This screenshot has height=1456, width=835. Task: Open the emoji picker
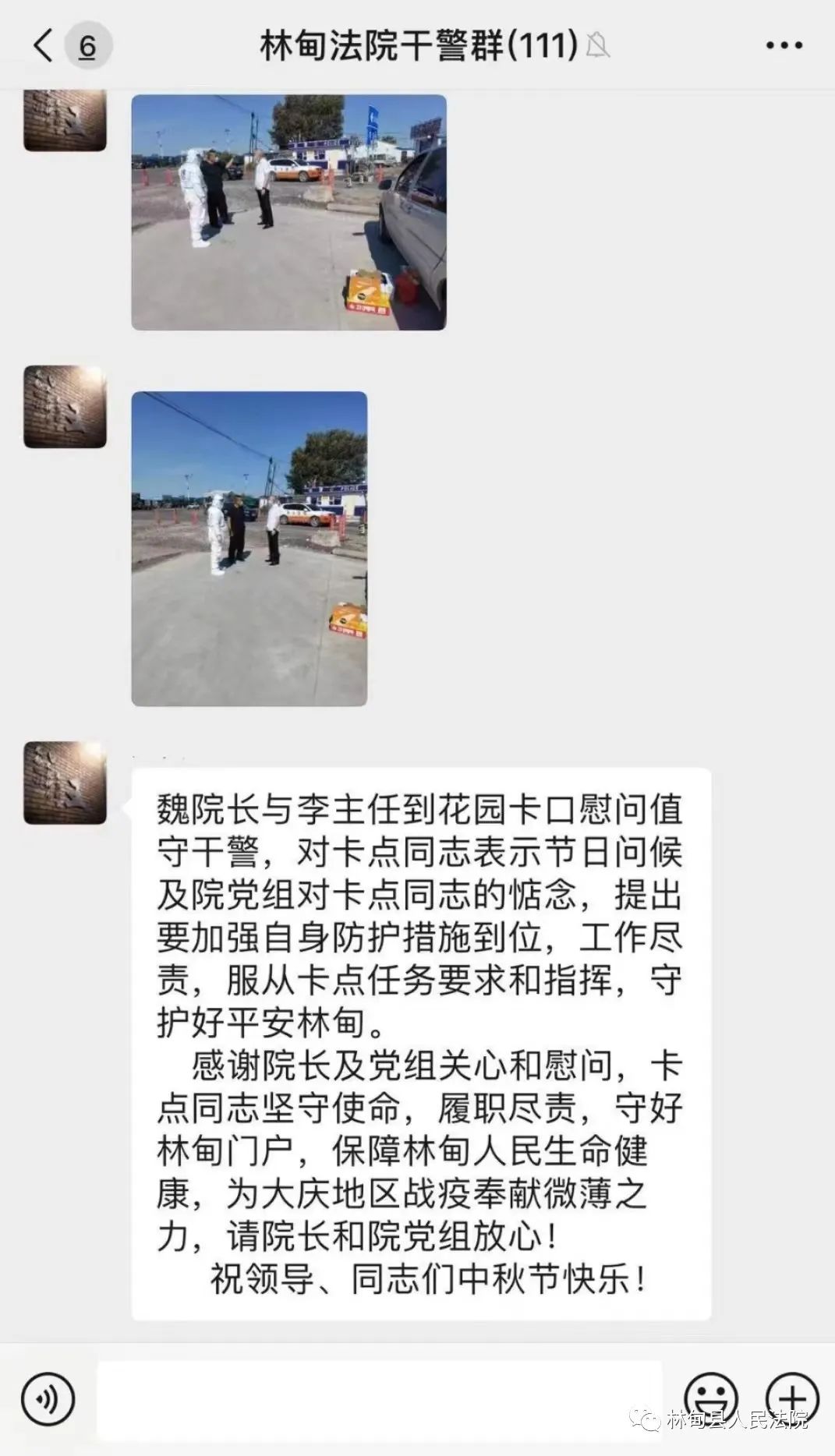point(710,1399)
